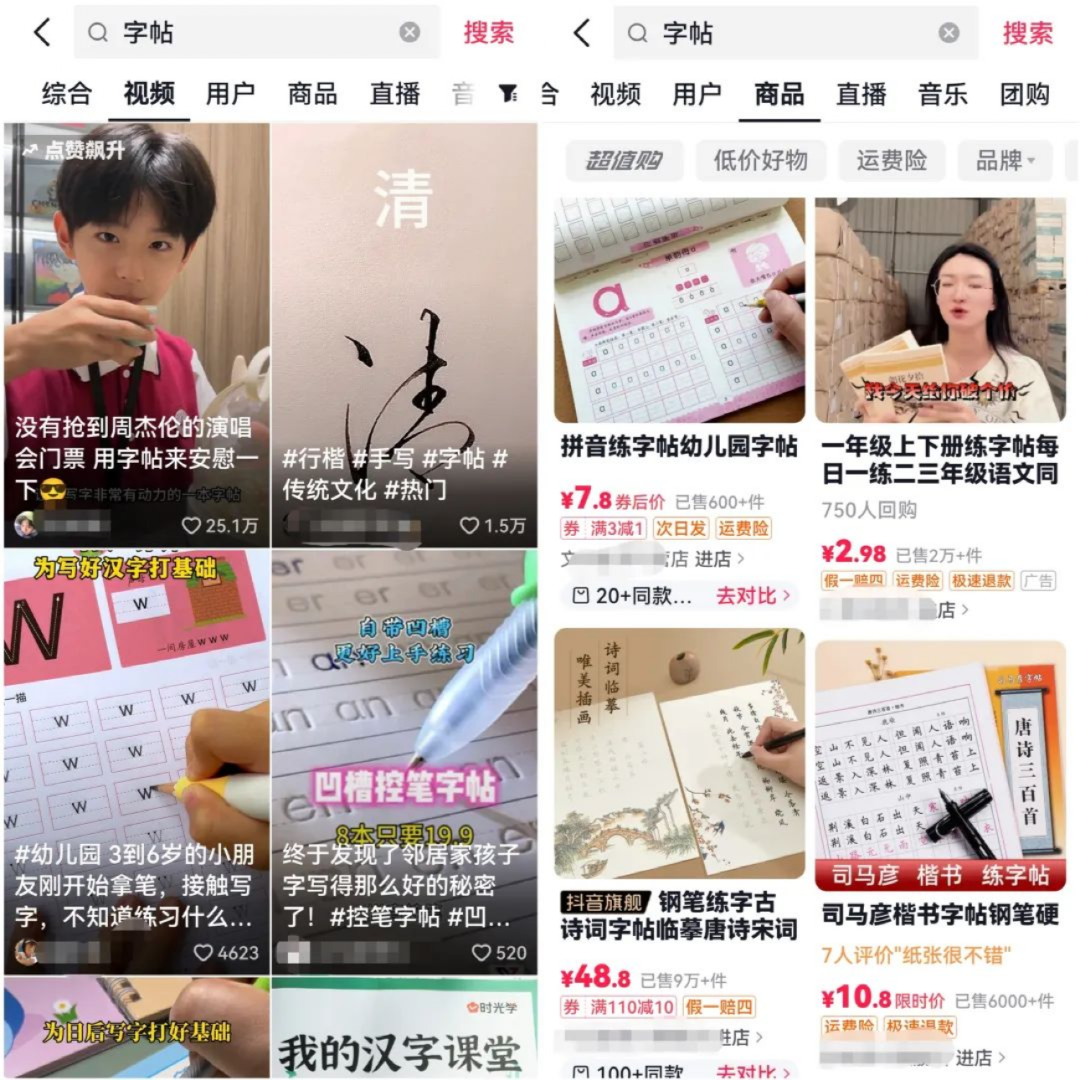1080x1080 pixels.
Task: Open the #行楷 #手写 calligraphy video
Action: (404, 330)
